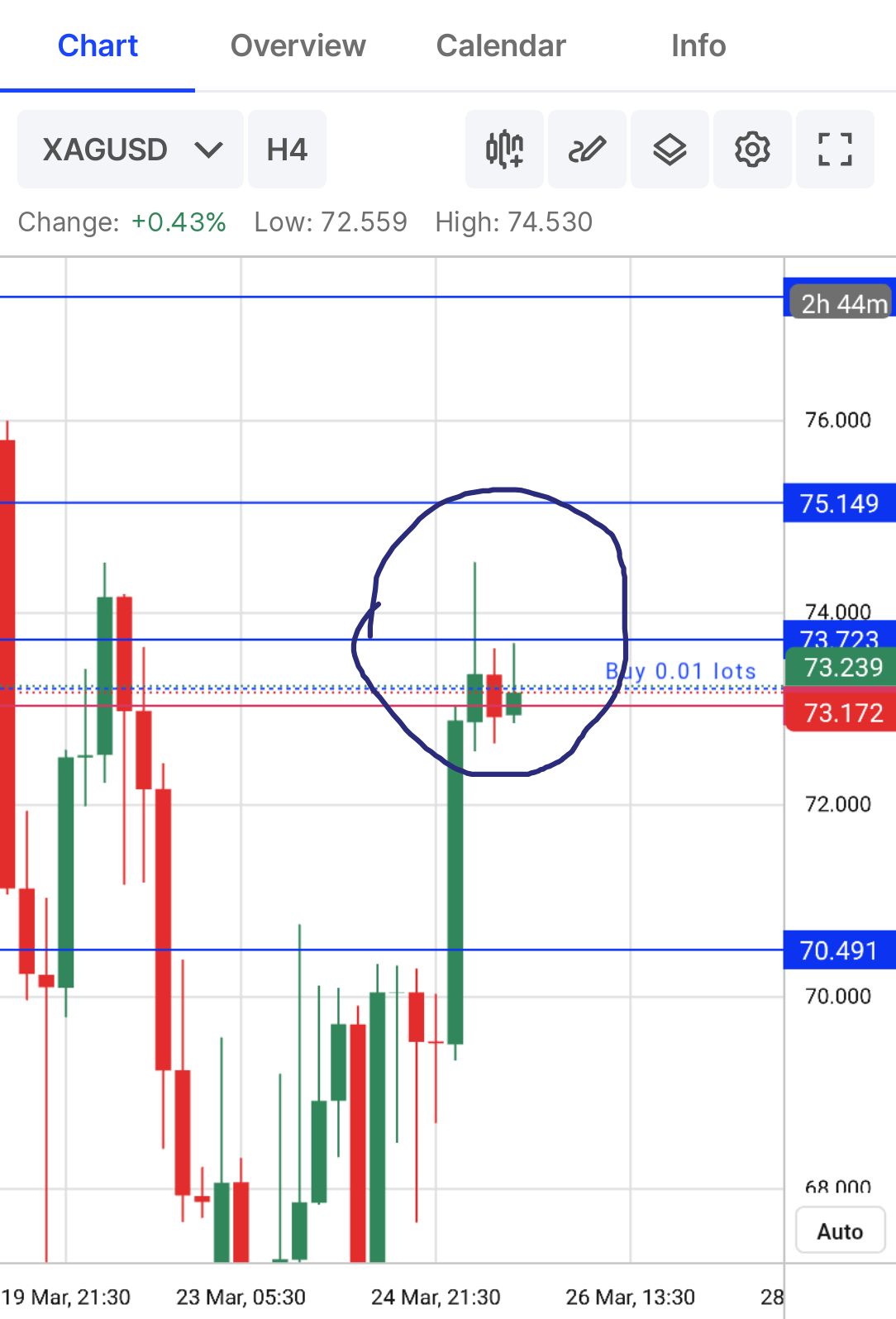This screenshot has width=896, height=1319.
Task: Go to the Info tab
Action: 698,45
